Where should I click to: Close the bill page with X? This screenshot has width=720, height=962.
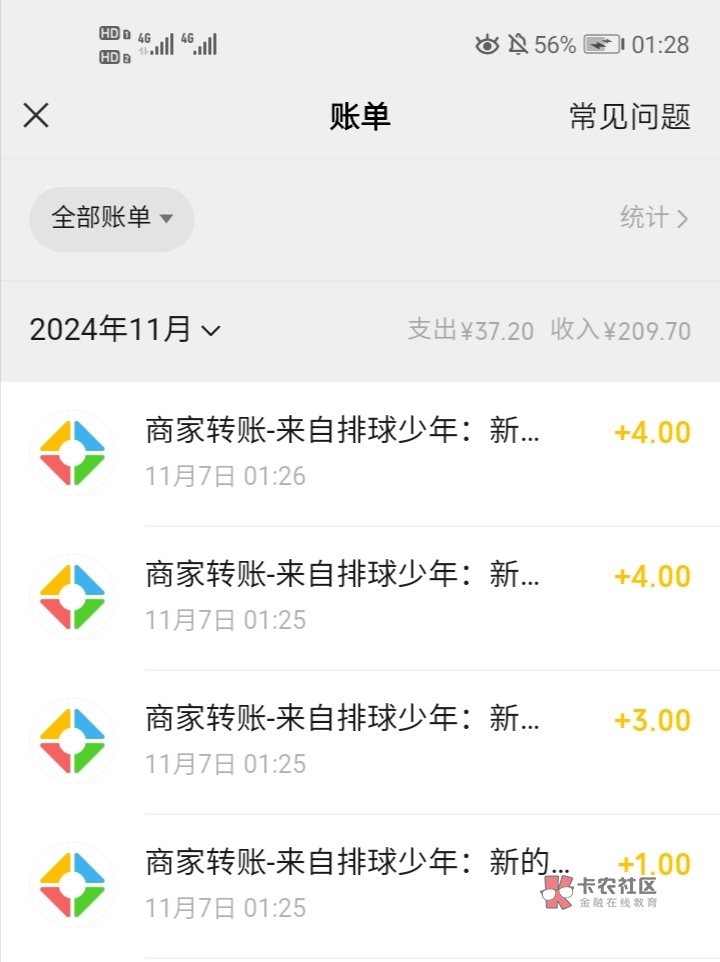click(36, 115)
